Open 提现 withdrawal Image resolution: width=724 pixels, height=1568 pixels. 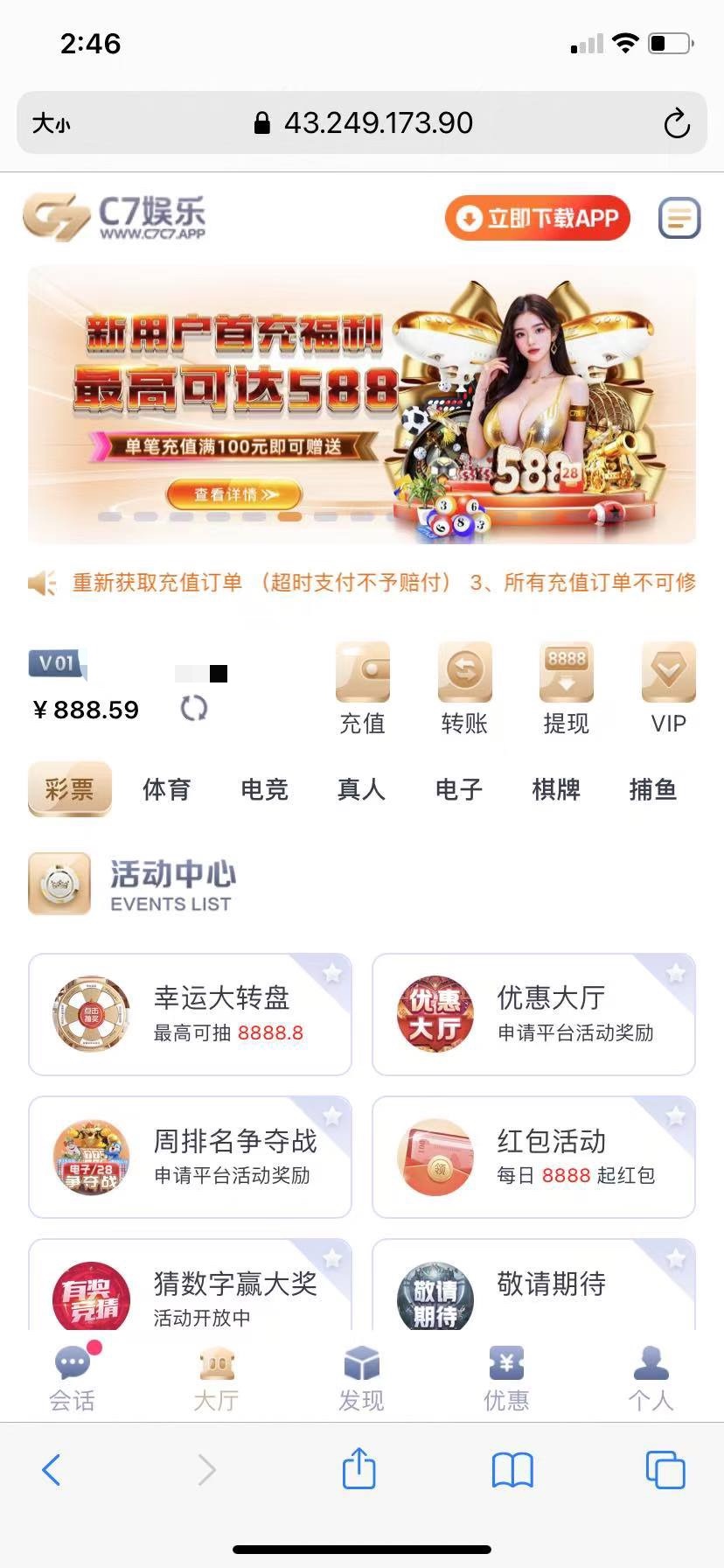566,689
